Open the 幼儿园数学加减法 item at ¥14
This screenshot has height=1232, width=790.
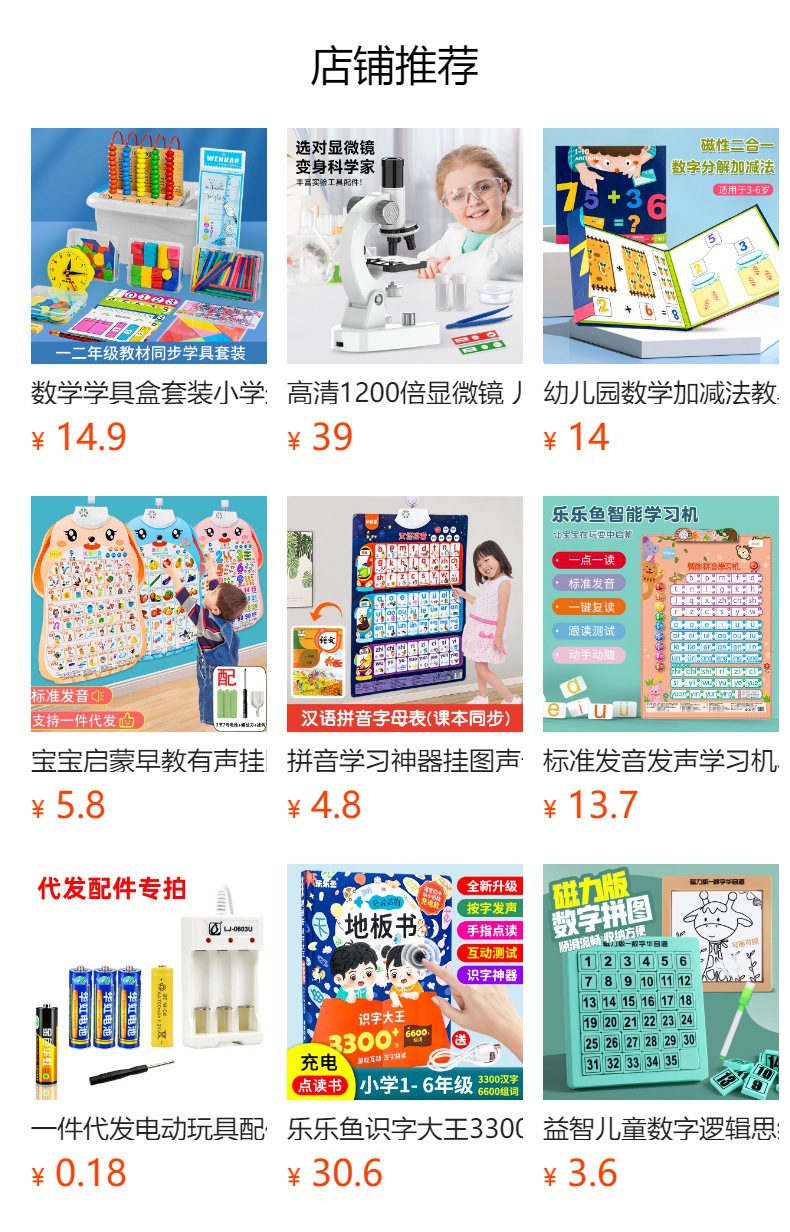click(660, 246)
